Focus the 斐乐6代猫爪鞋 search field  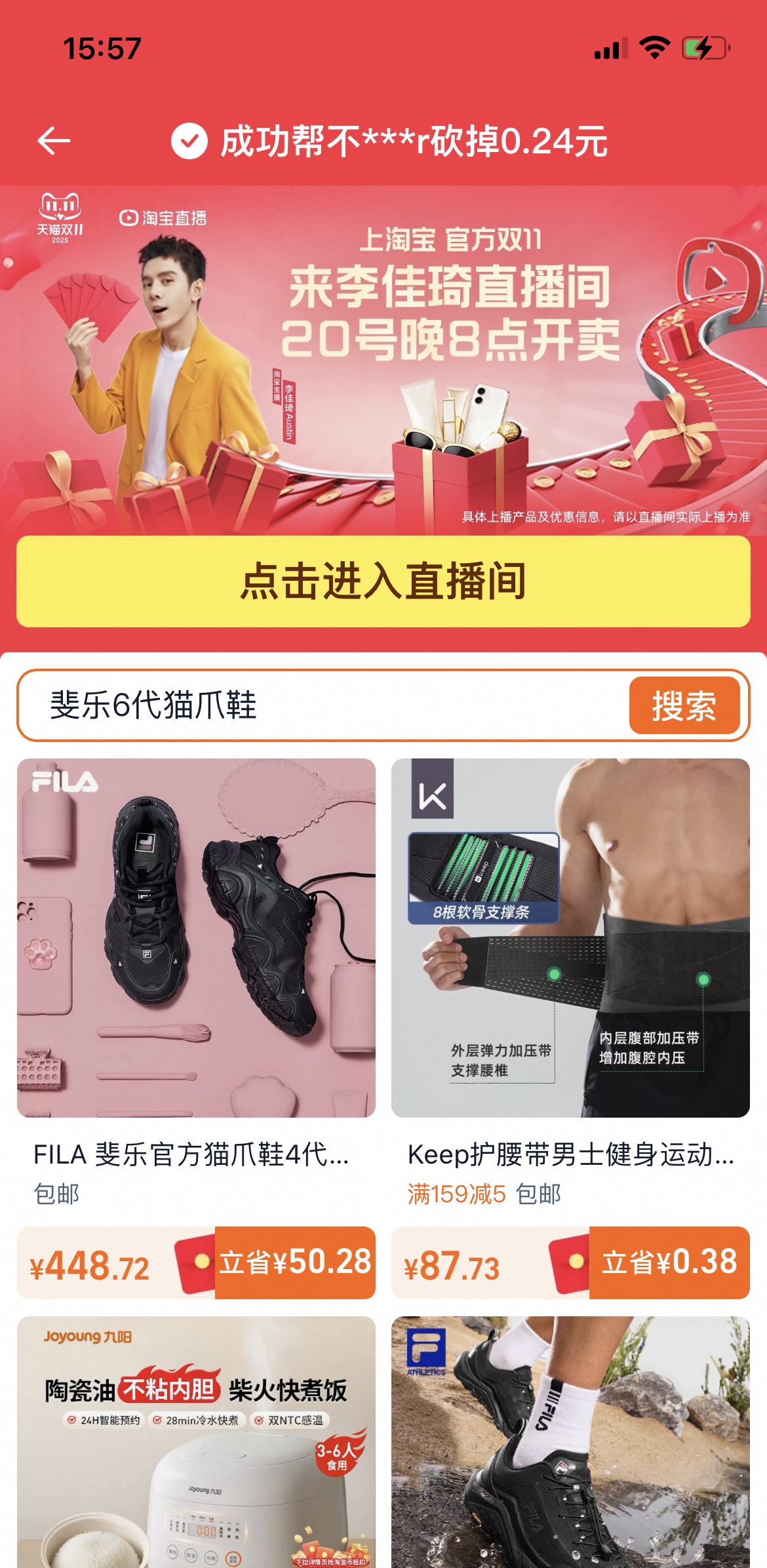321,705
